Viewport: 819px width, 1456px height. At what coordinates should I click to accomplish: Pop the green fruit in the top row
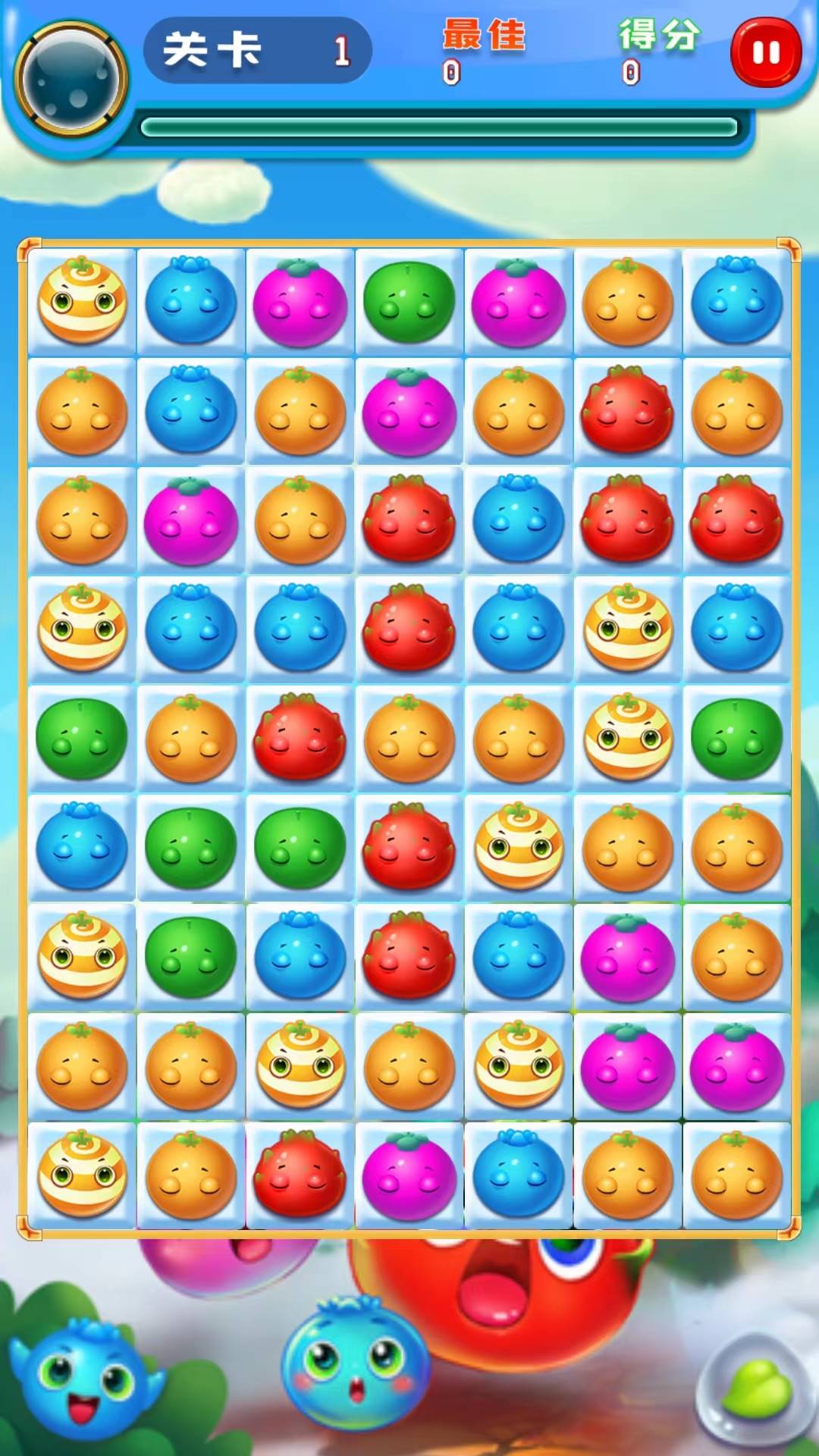[409, 302]
